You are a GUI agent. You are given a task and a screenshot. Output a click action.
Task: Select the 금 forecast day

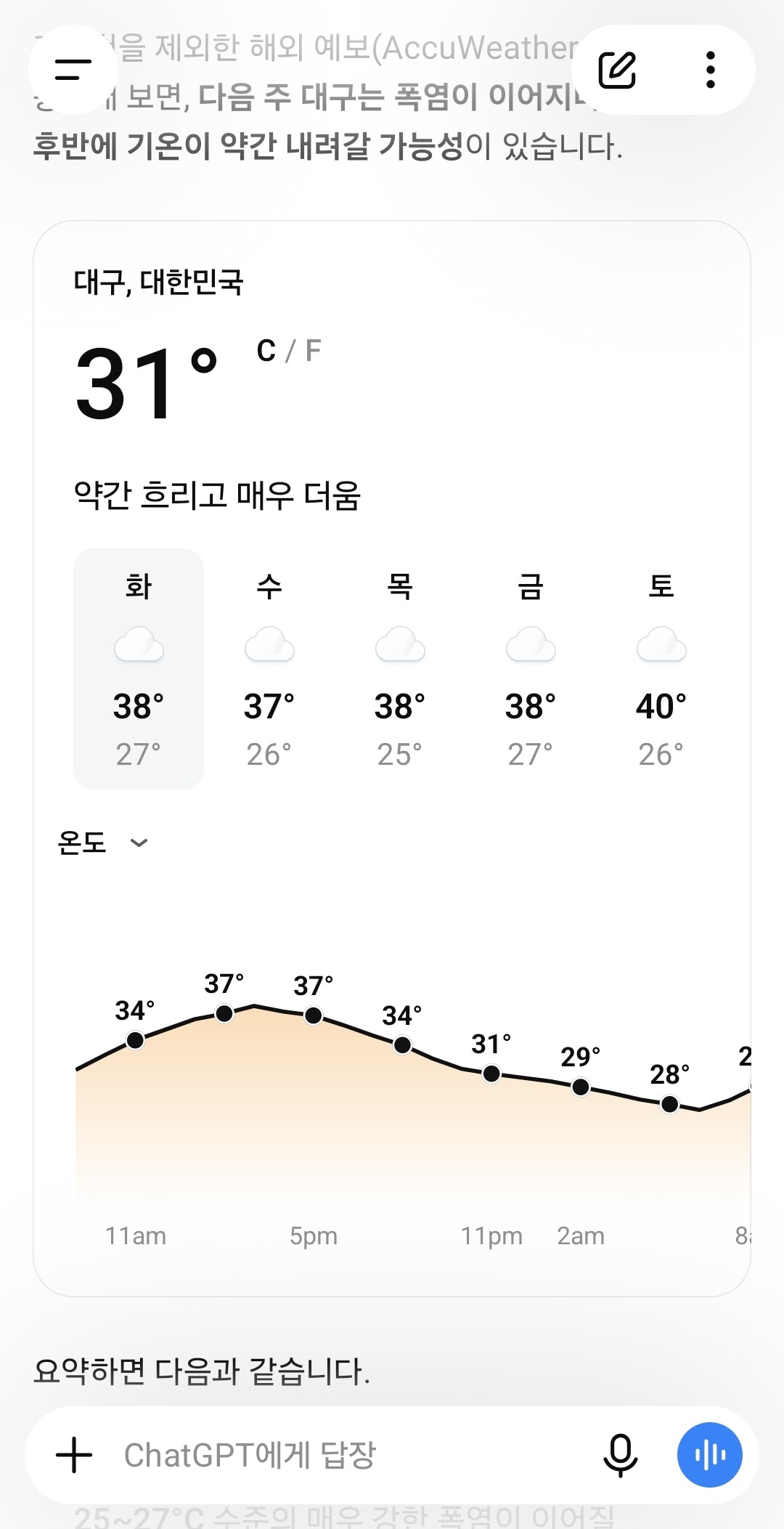click(x=531, y=668)
